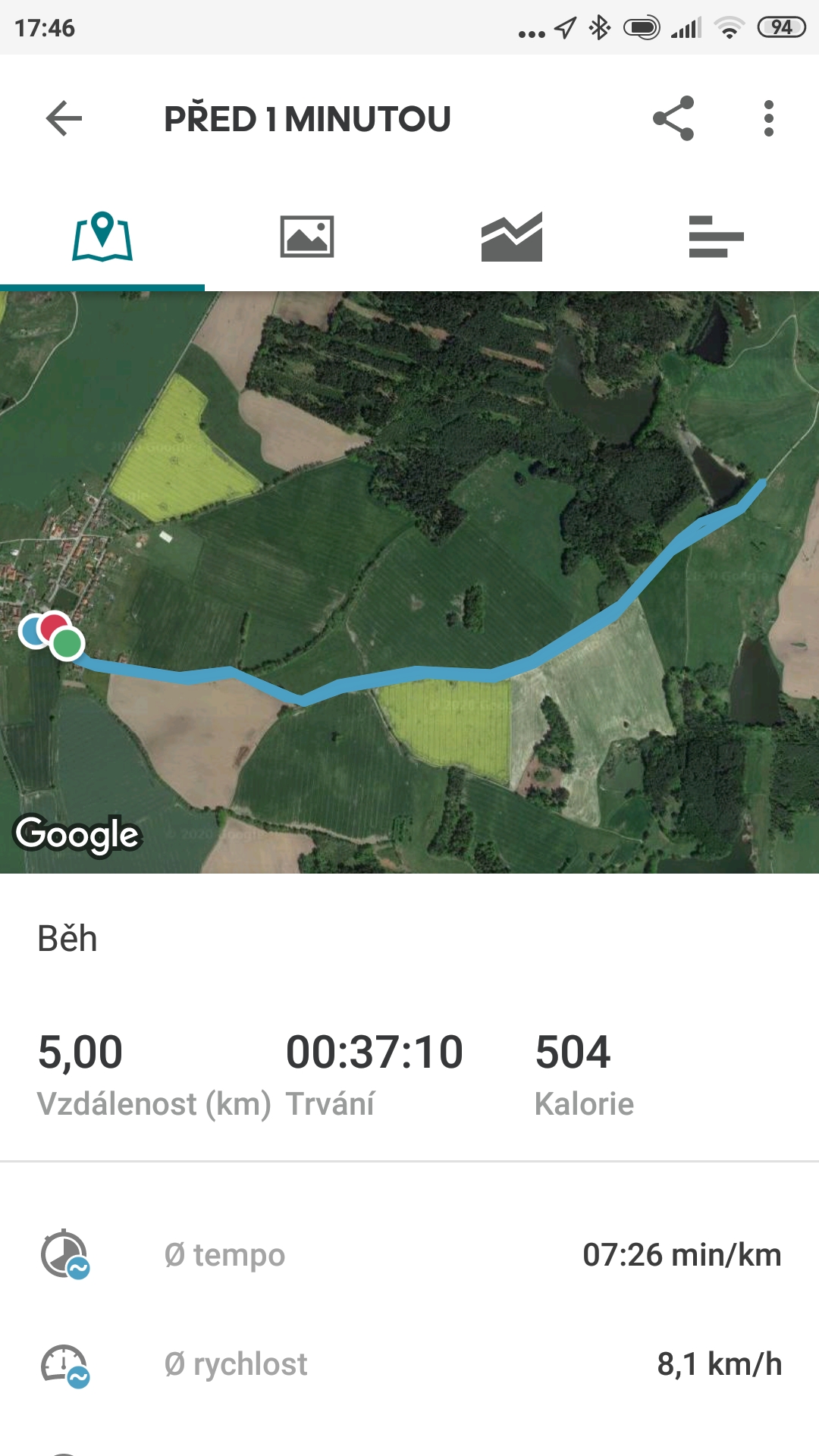819x1456 pixels.
Task: Open the splits bars tab
Action: point(717,237)
